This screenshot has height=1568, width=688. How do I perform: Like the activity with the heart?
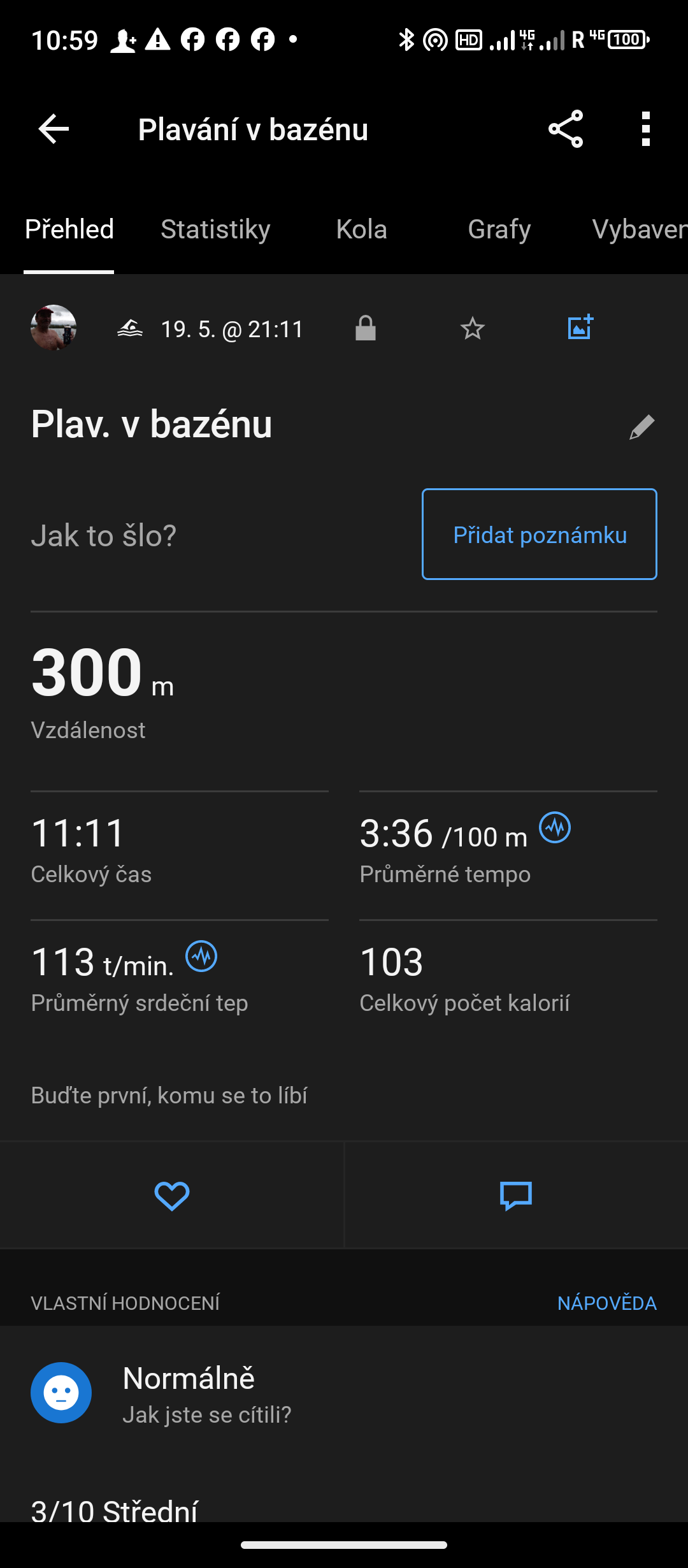click(172, 1196)
